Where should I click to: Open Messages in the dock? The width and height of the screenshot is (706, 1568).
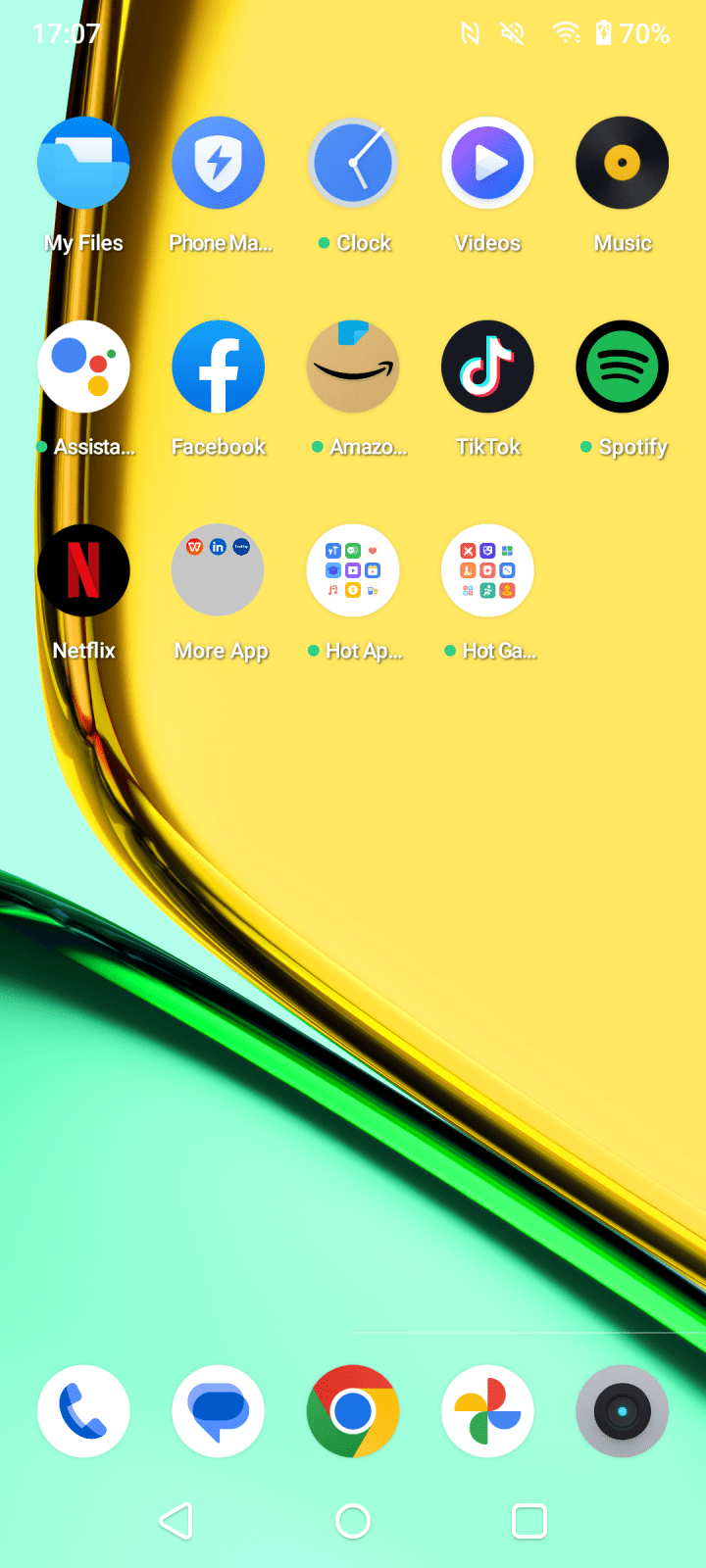218,1411
